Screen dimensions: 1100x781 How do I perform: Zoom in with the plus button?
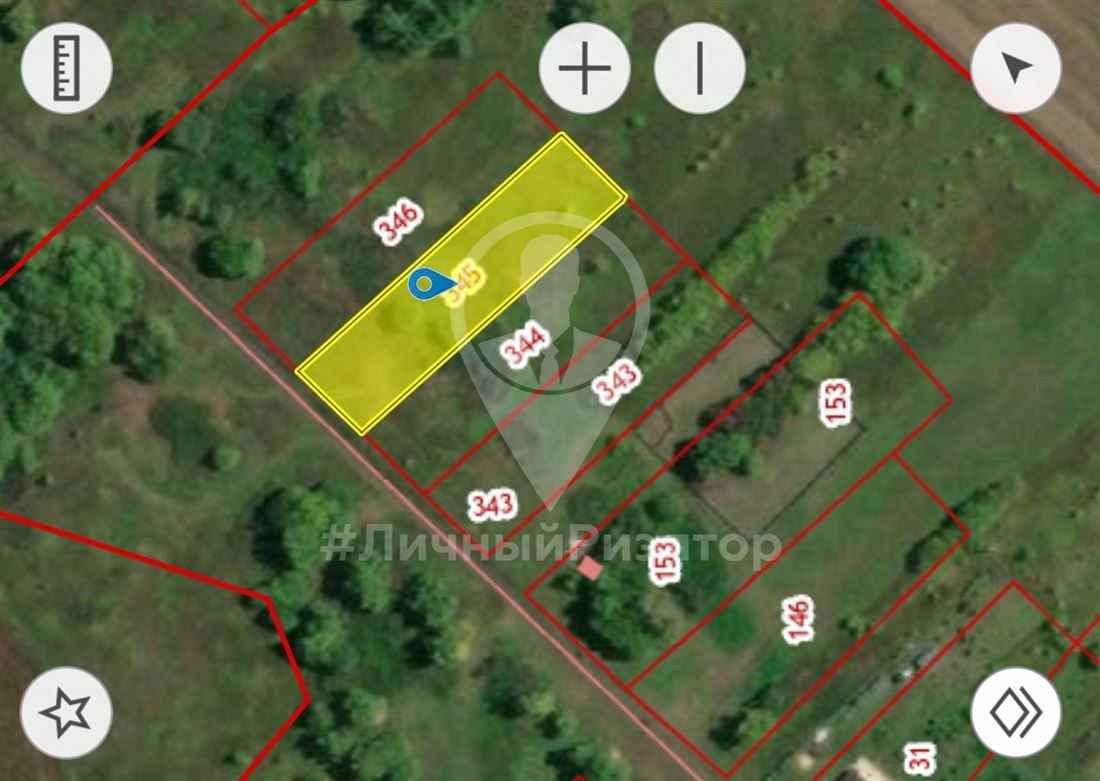585,68
